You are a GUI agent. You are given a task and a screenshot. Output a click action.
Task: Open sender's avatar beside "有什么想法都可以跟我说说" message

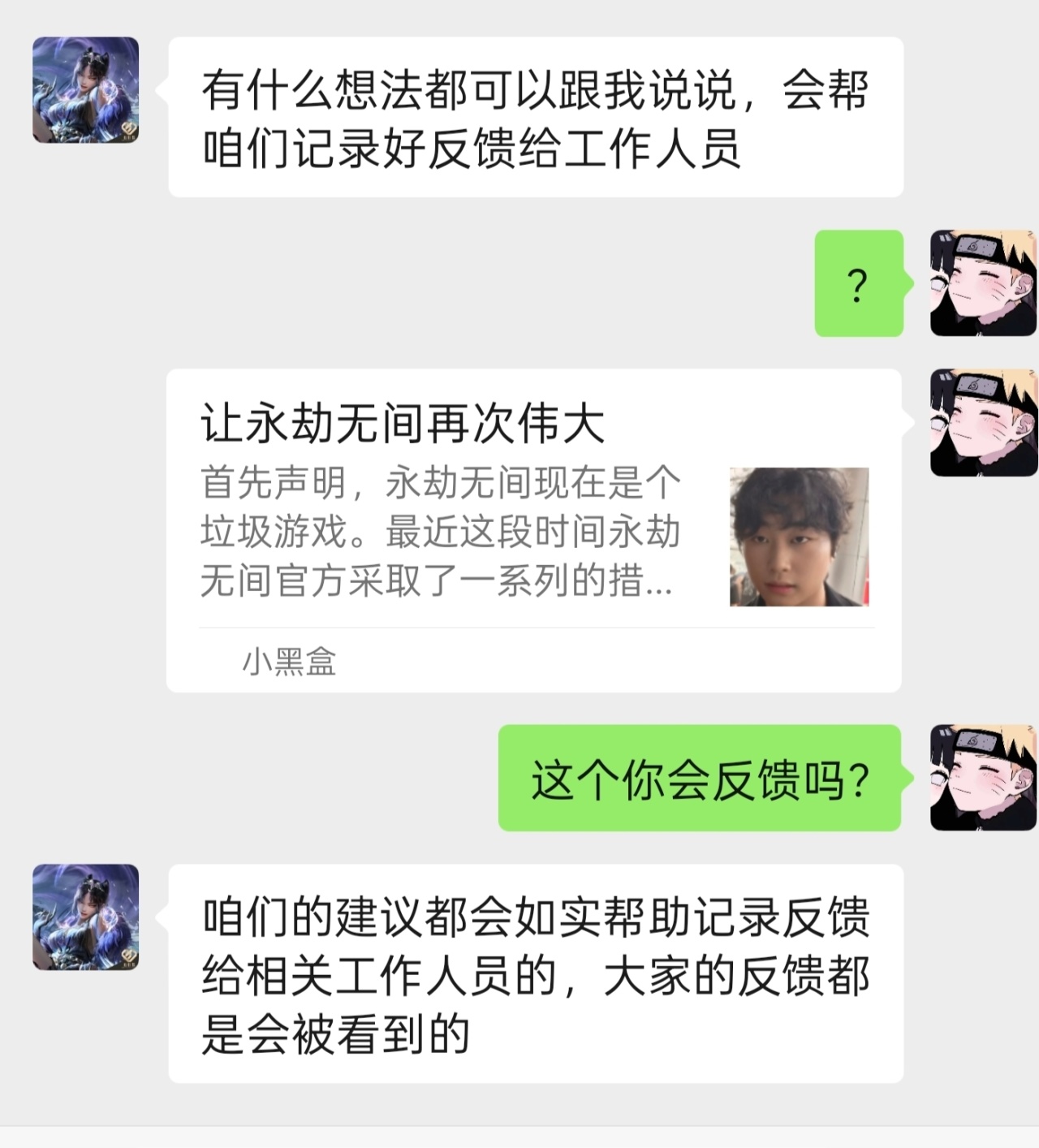(85, 90)
